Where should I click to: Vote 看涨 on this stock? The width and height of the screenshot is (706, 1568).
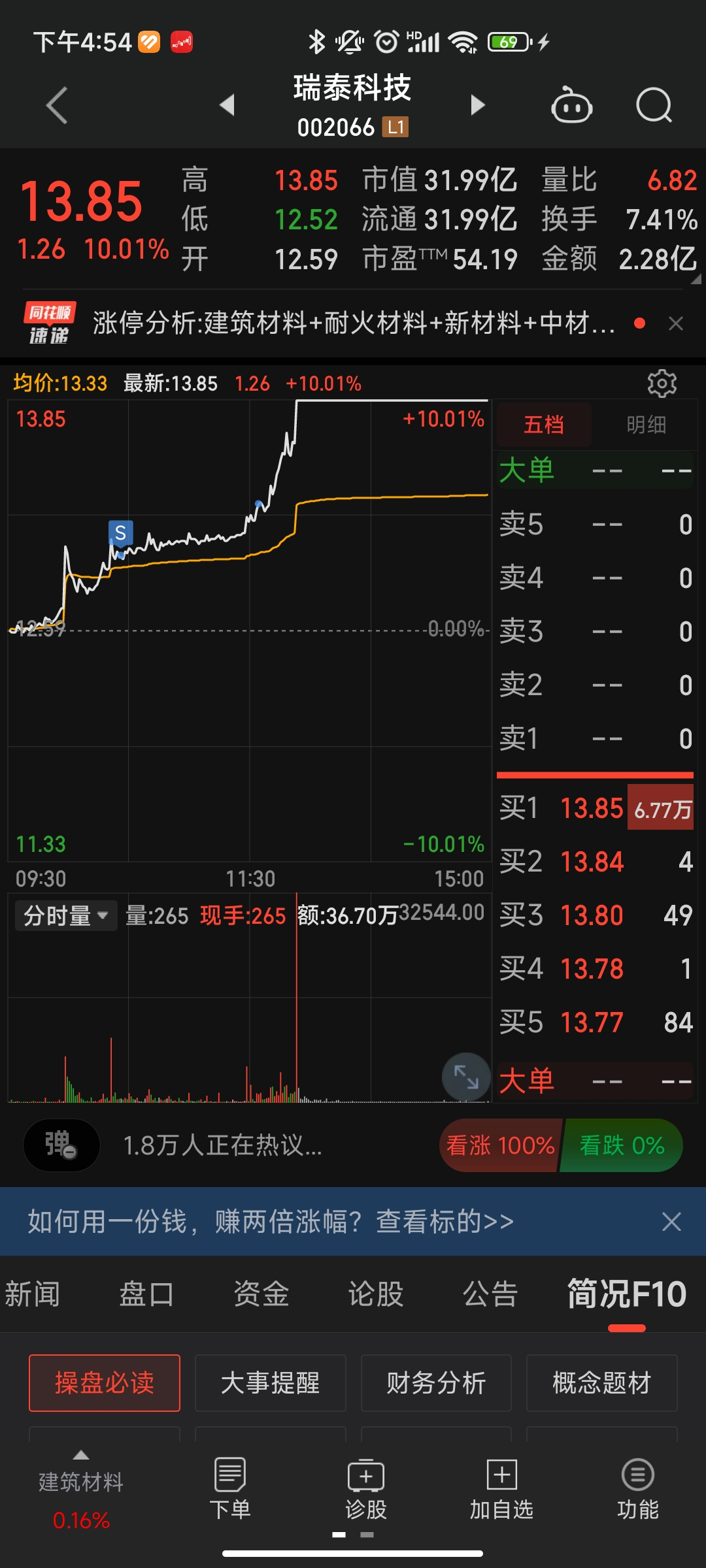pyautogui.click(x=500, y=1145)
